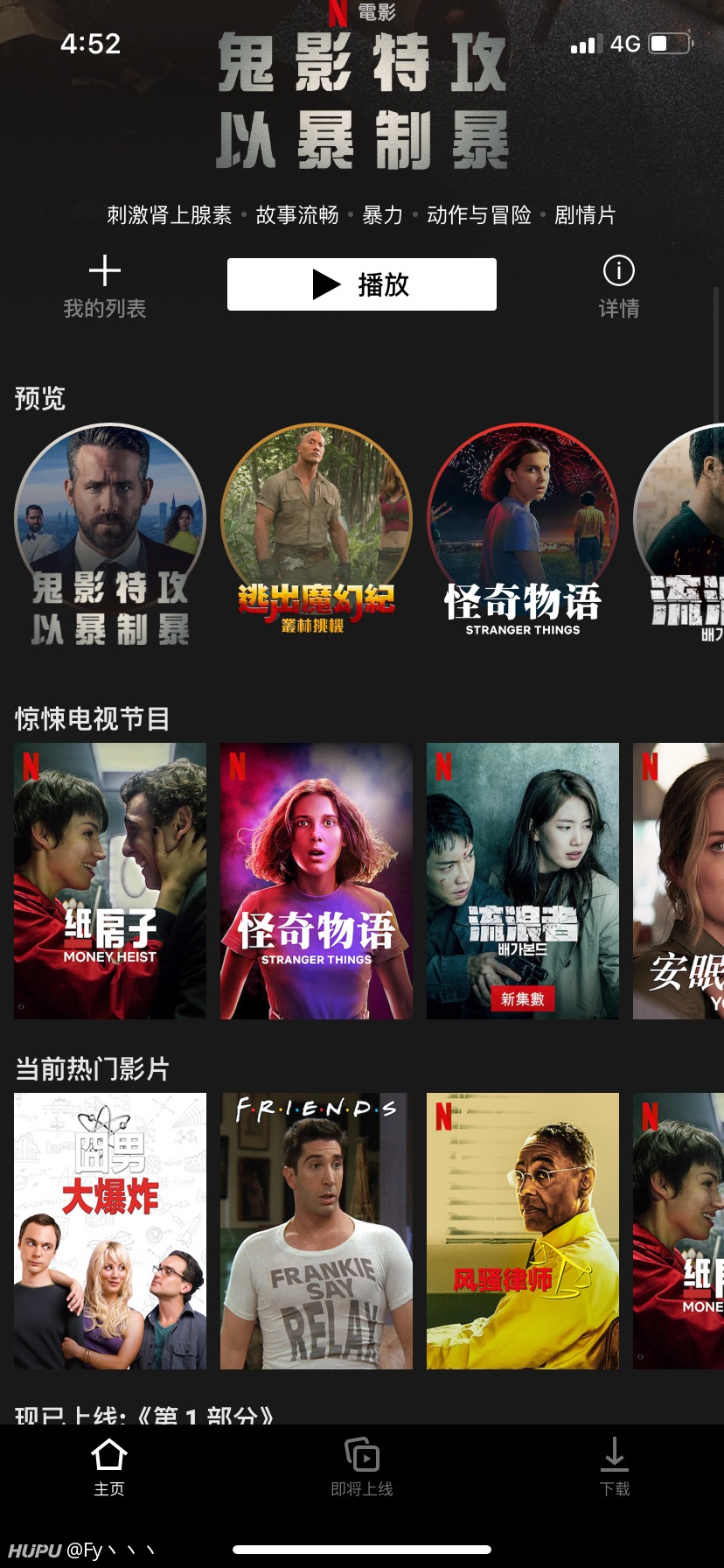
Task: Select the 怪奇物语 poster in 惊悚电视节目
Action: [x=317, y=880]
